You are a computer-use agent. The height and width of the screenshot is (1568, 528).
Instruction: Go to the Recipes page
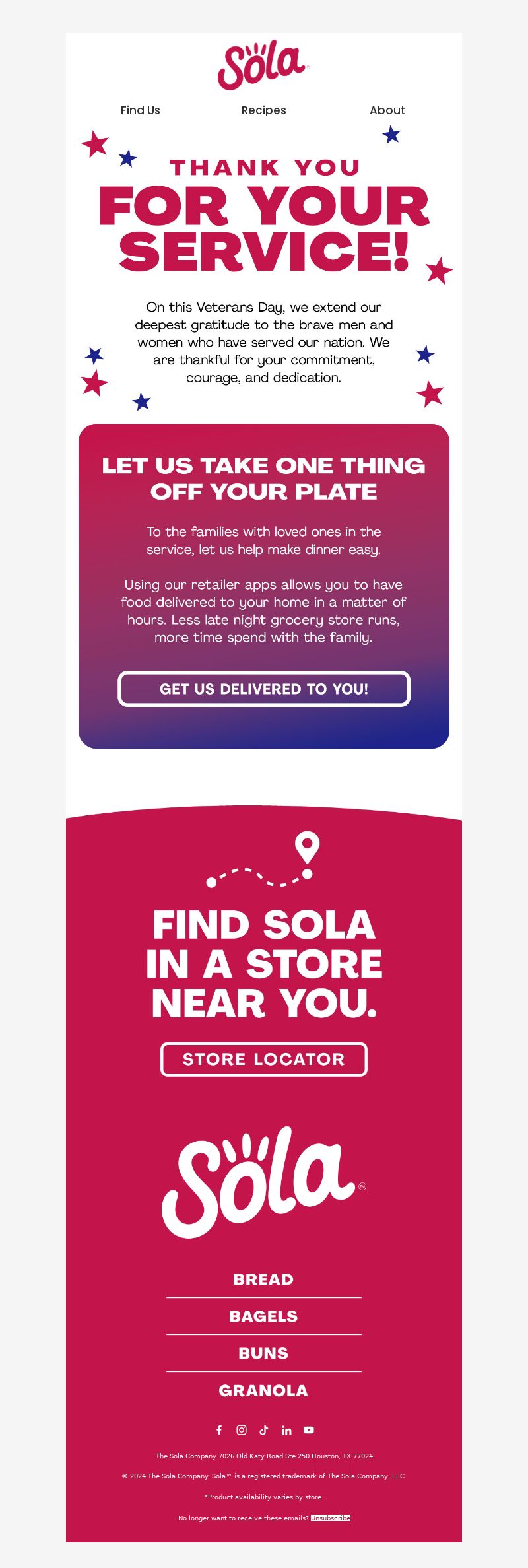(x=263, y=110)
